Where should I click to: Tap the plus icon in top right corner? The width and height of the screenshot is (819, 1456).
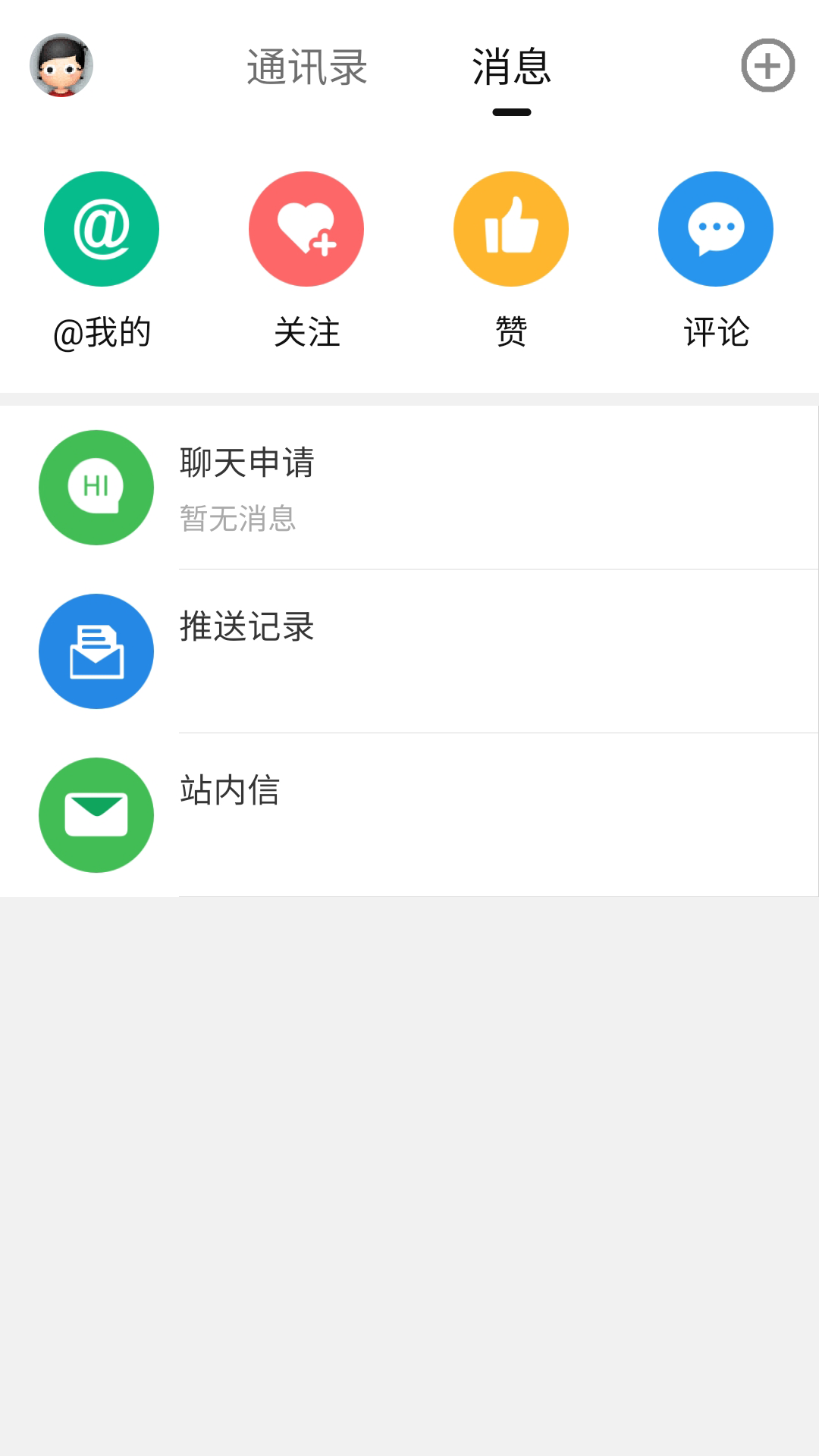(x=767, y=67)
